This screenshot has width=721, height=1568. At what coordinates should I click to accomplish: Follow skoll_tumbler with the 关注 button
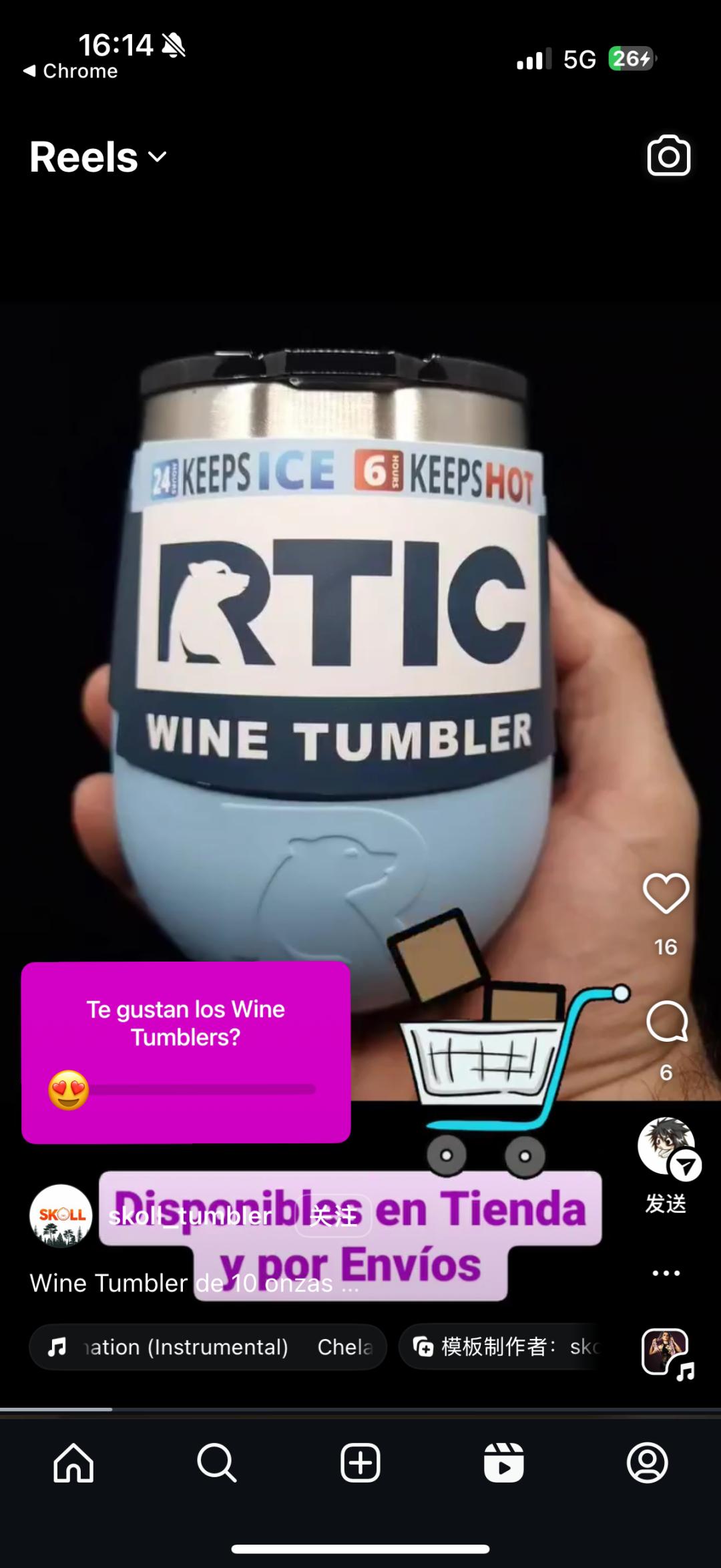(333, 1216)
